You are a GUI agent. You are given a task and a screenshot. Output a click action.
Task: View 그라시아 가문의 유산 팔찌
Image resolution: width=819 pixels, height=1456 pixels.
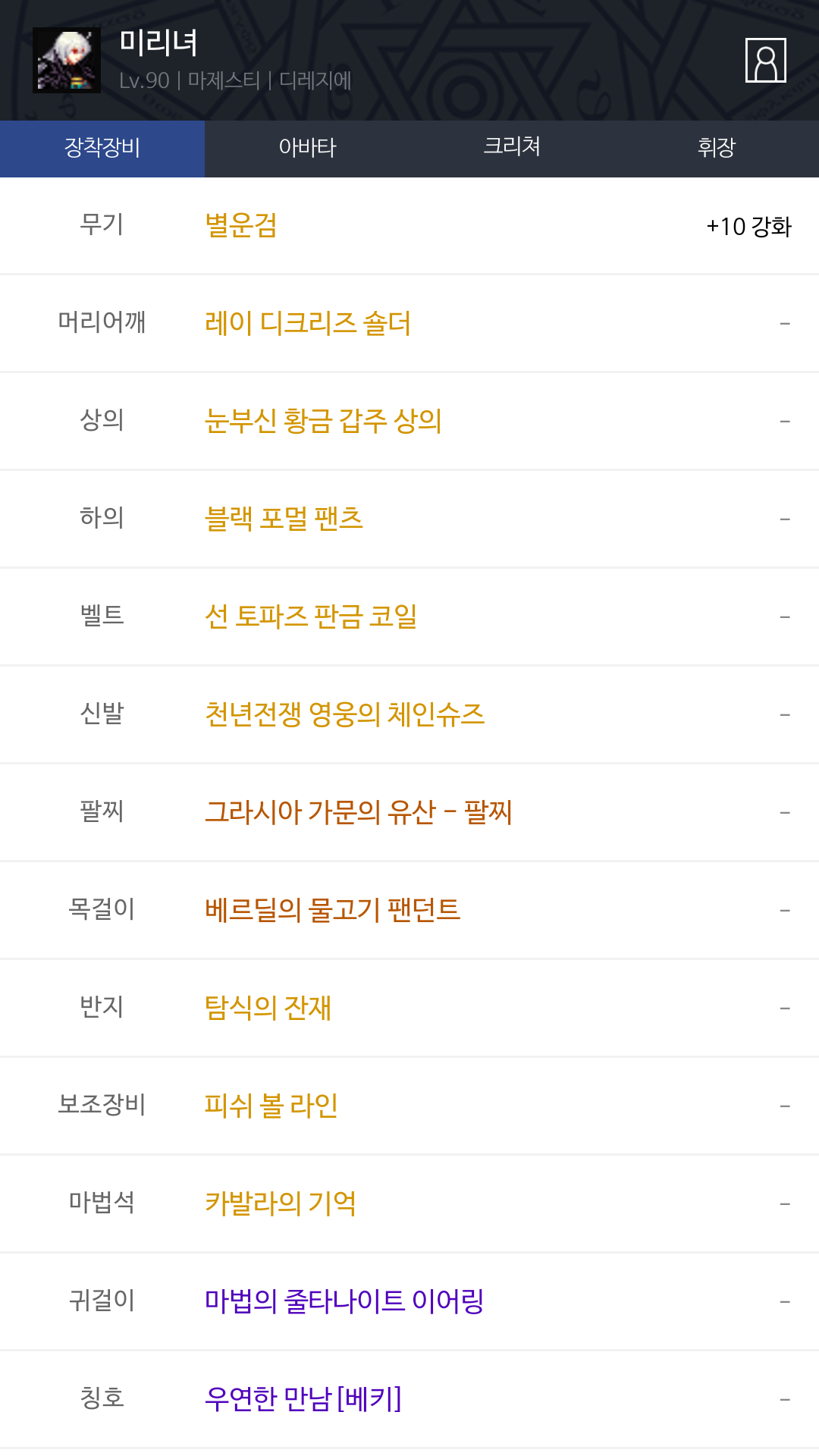[x=359, y=812]
